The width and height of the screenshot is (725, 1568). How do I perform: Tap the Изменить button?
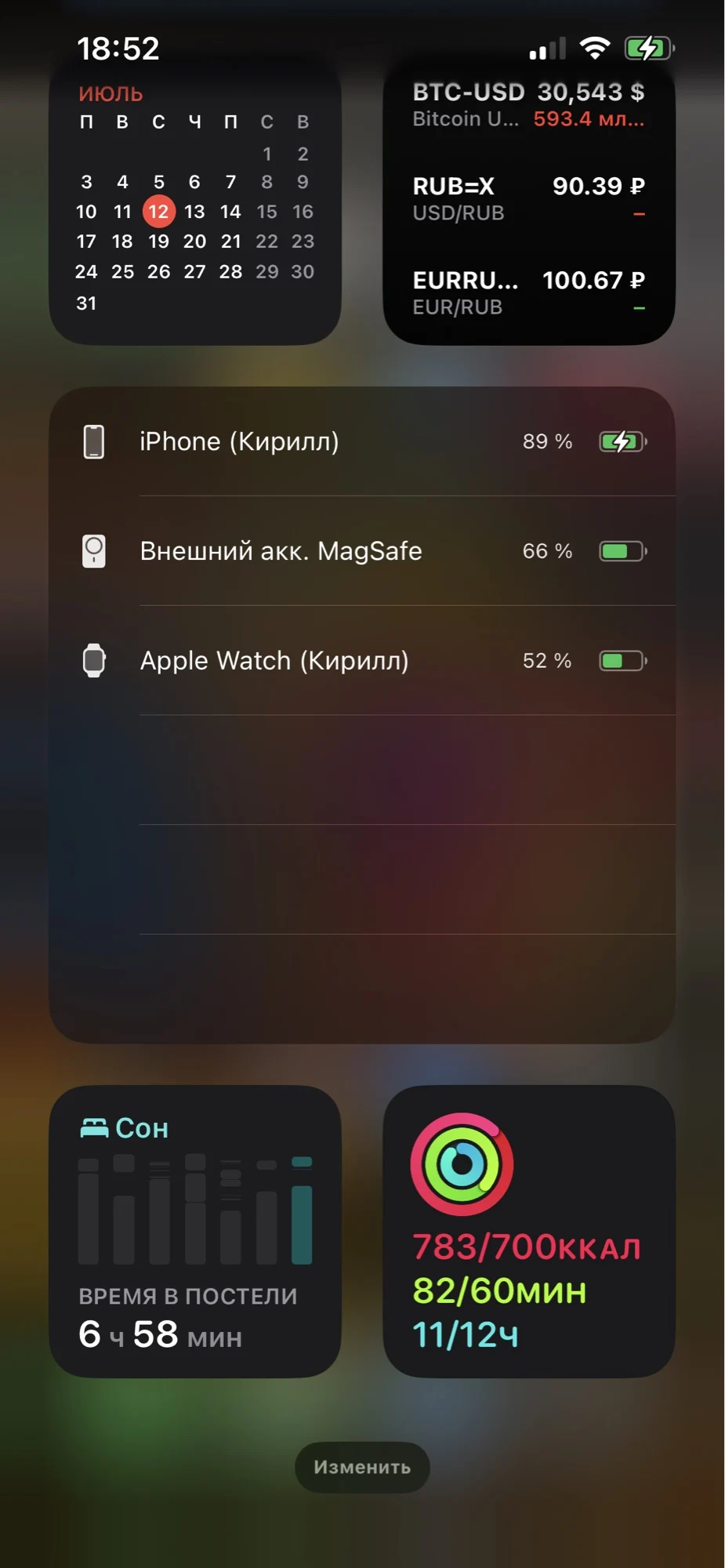coord(362,1467)
